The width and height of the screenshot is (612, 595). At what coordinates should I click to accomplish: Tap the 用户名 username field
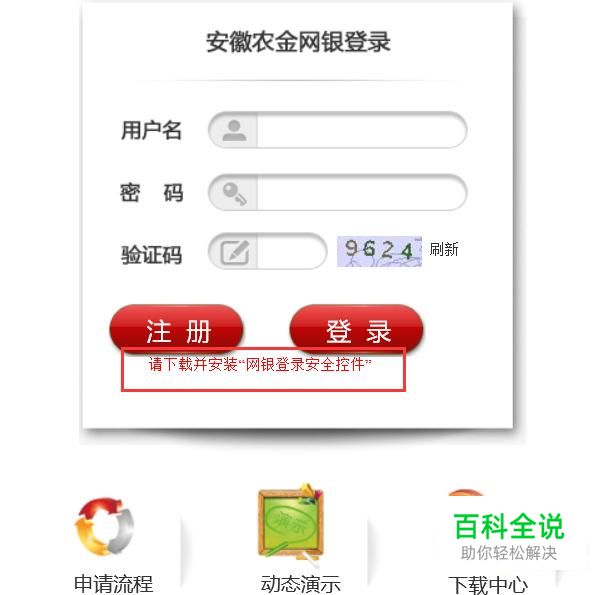[x=358, y=131]
